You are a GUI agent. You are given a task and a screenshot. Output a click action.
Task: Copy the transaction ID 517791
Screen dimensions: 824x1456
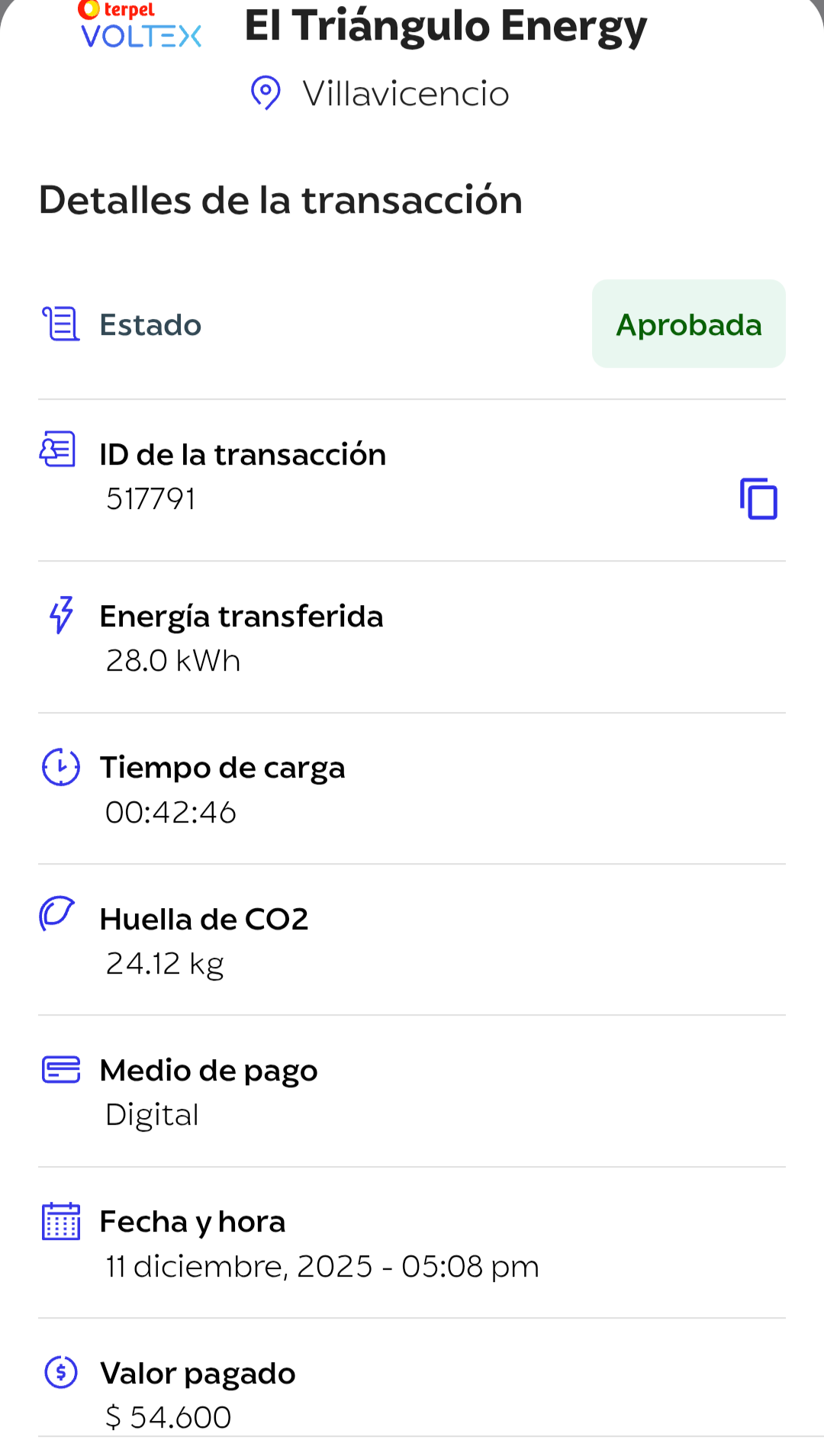[x=758, y=499]
